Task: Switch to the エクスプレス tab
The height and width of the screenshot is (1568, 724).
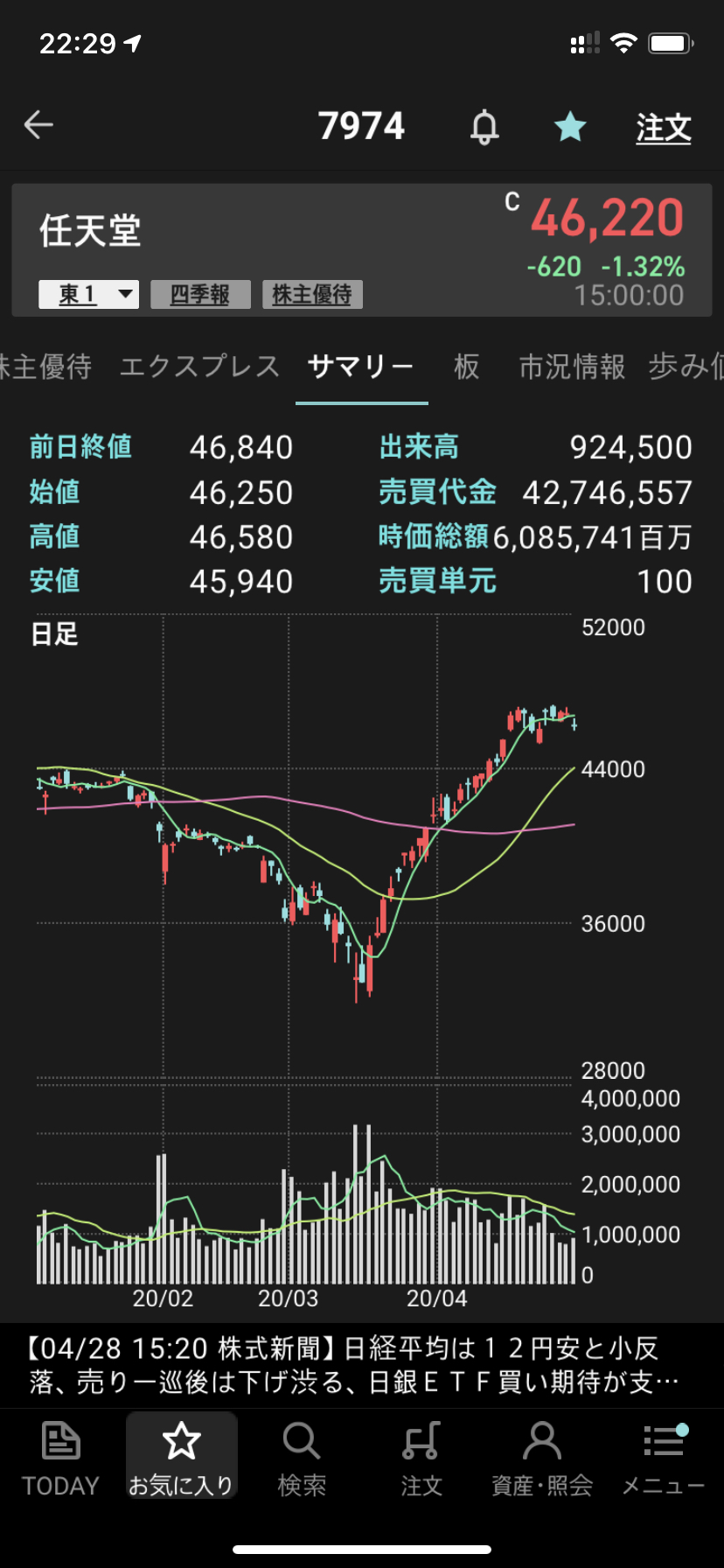Action: tap(199, 367)
